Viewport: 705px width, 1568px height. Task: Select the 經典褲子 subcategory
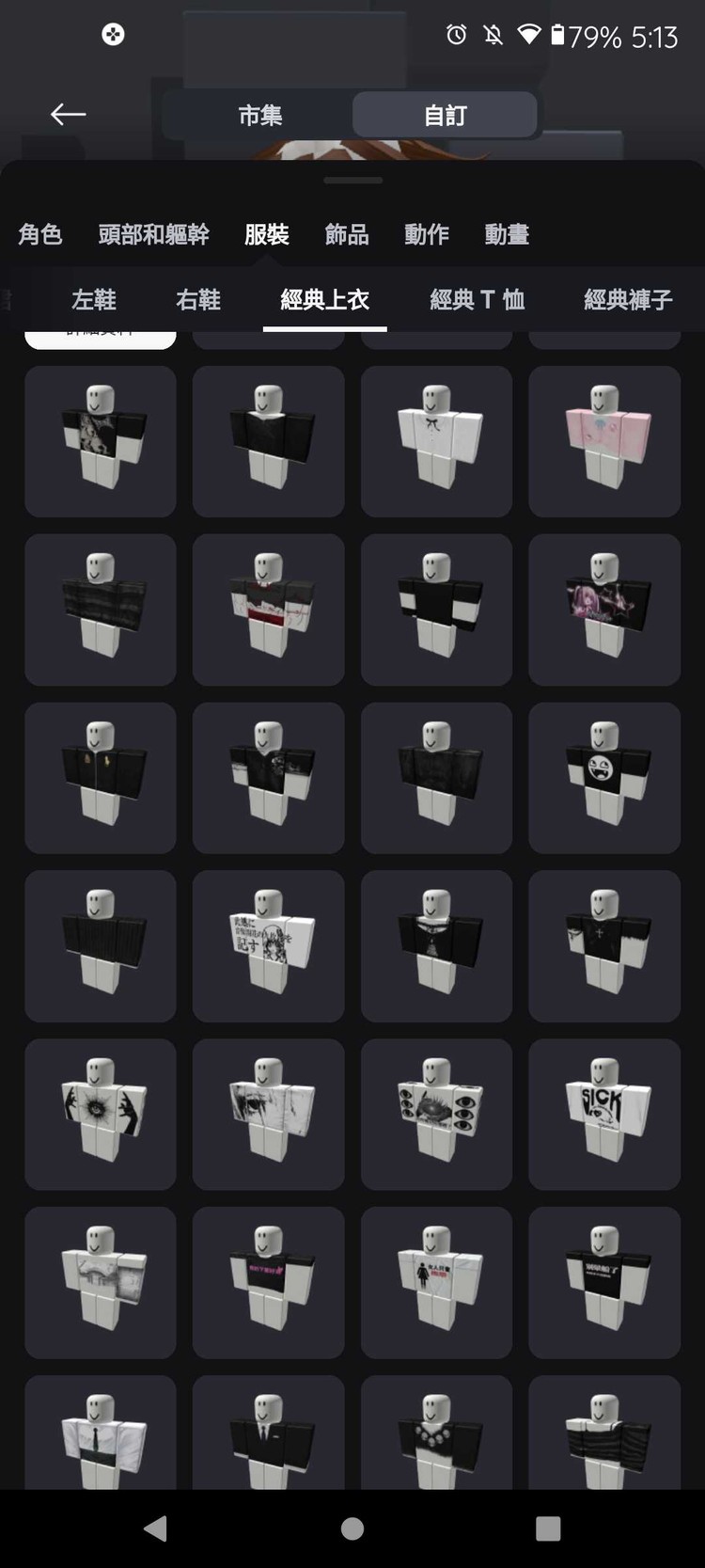[x=628, y=300]
